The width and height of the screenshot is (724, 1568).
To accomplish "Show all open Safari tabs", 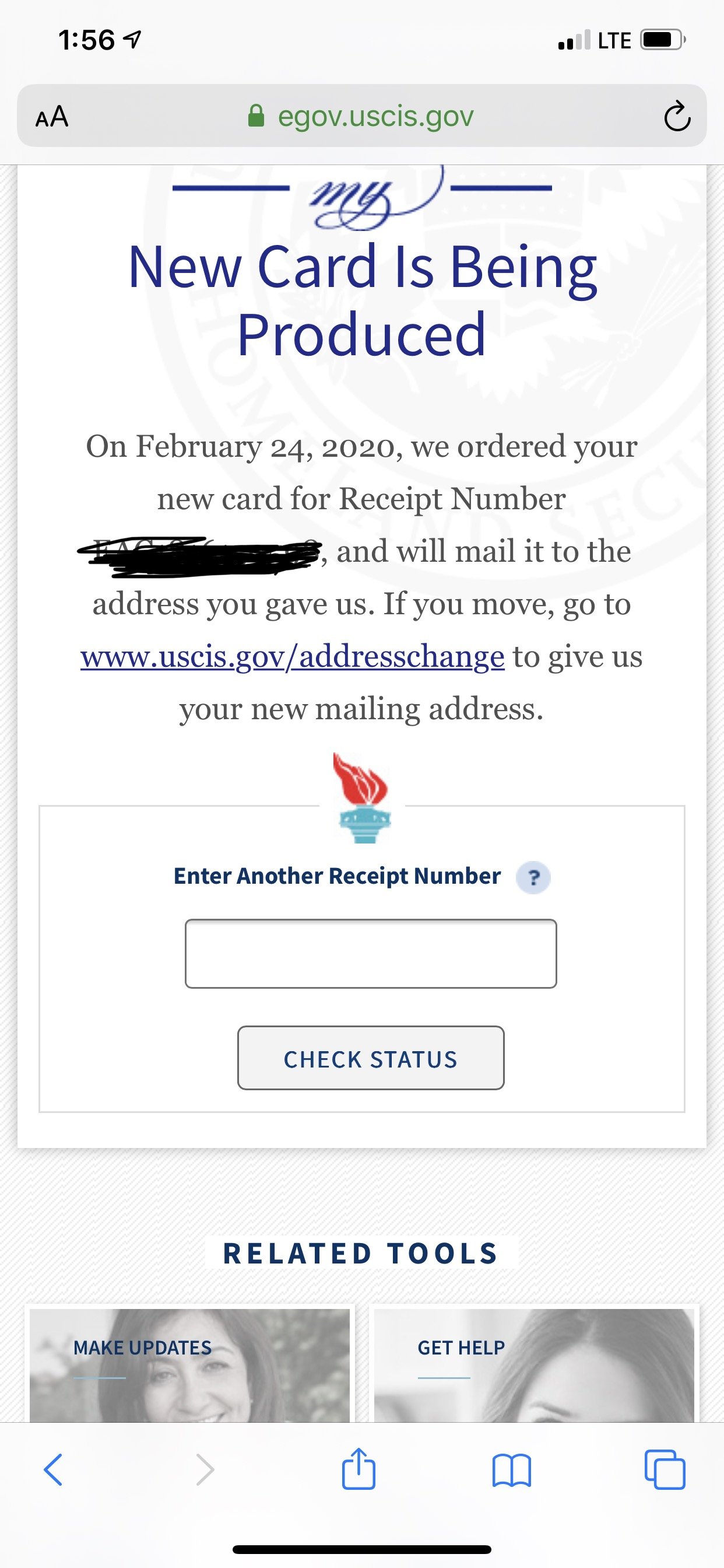I will click(x=665, y=1470).
